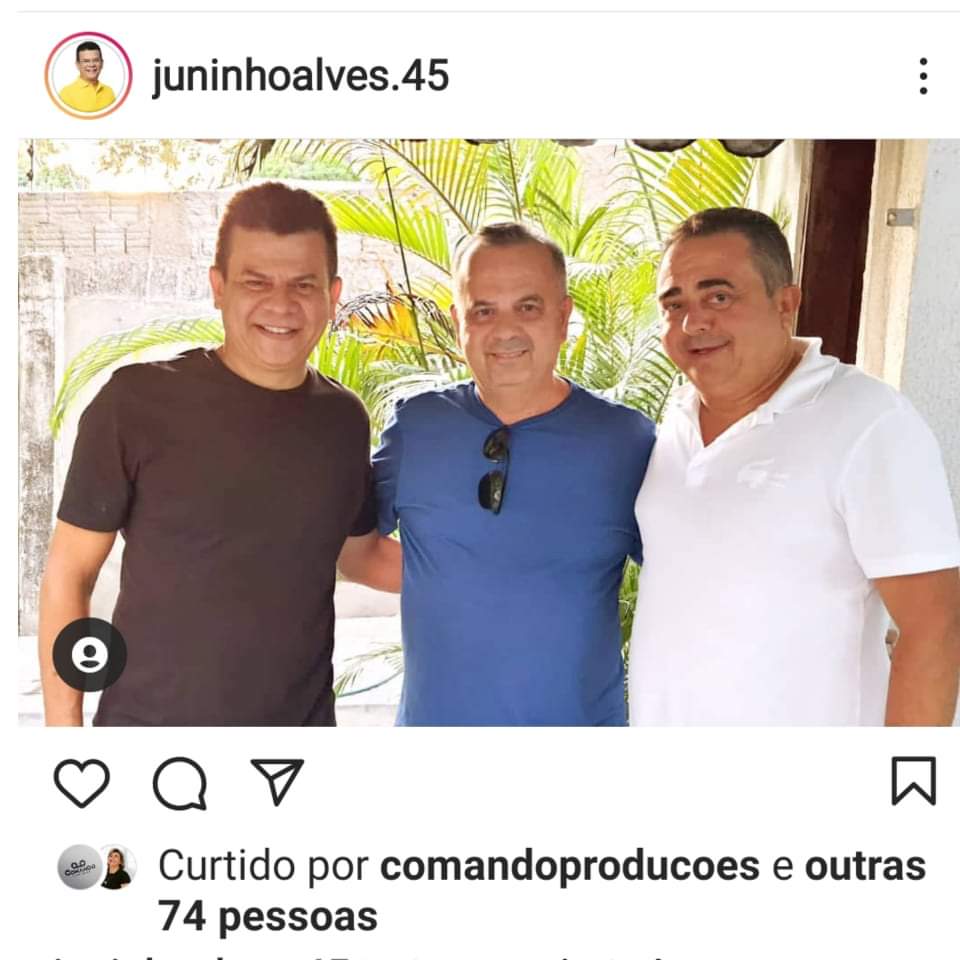Open the juninhoalves.45 username link
Image resolution: width=960 pixels, height=960 pixels.
[x=300, y=76]
